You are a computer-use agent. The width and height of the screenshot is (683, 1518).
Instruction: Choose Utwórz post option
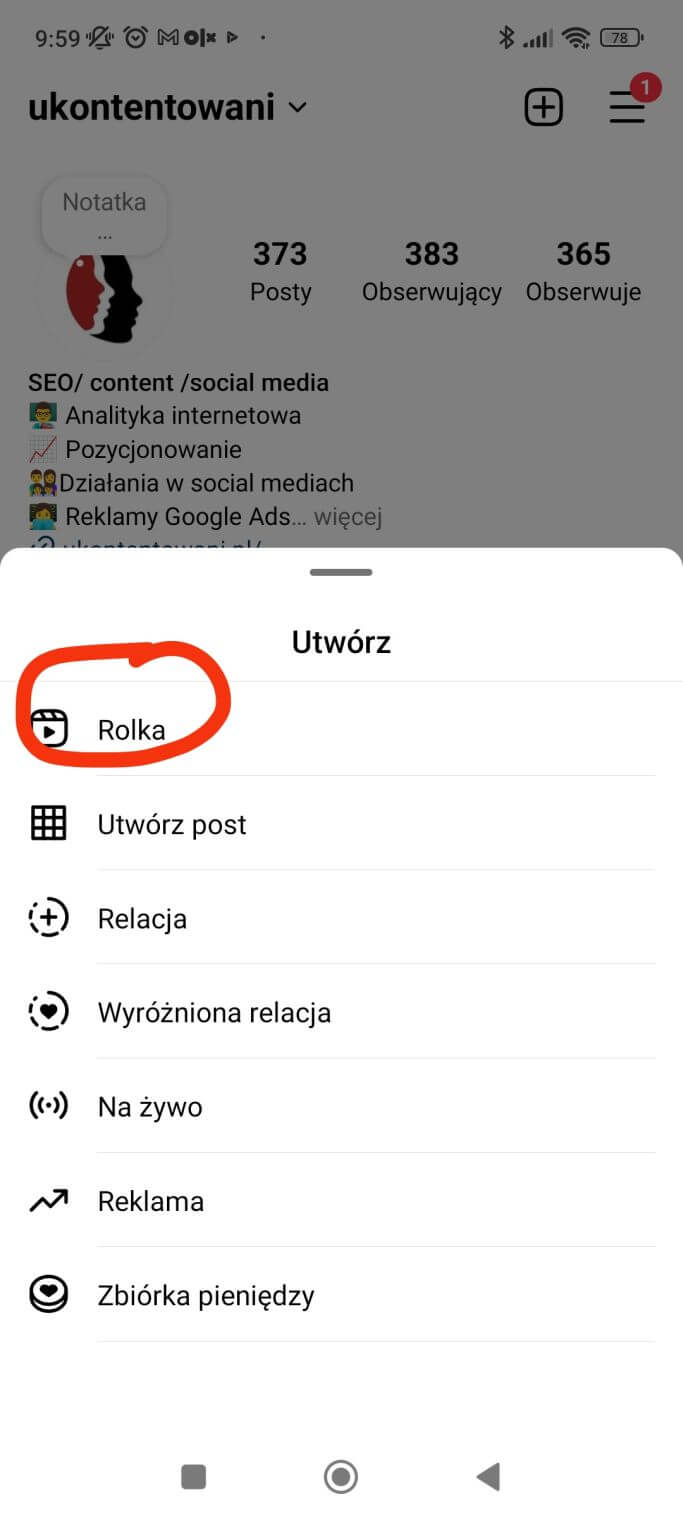pyautogui.click(x=171, y=824)
